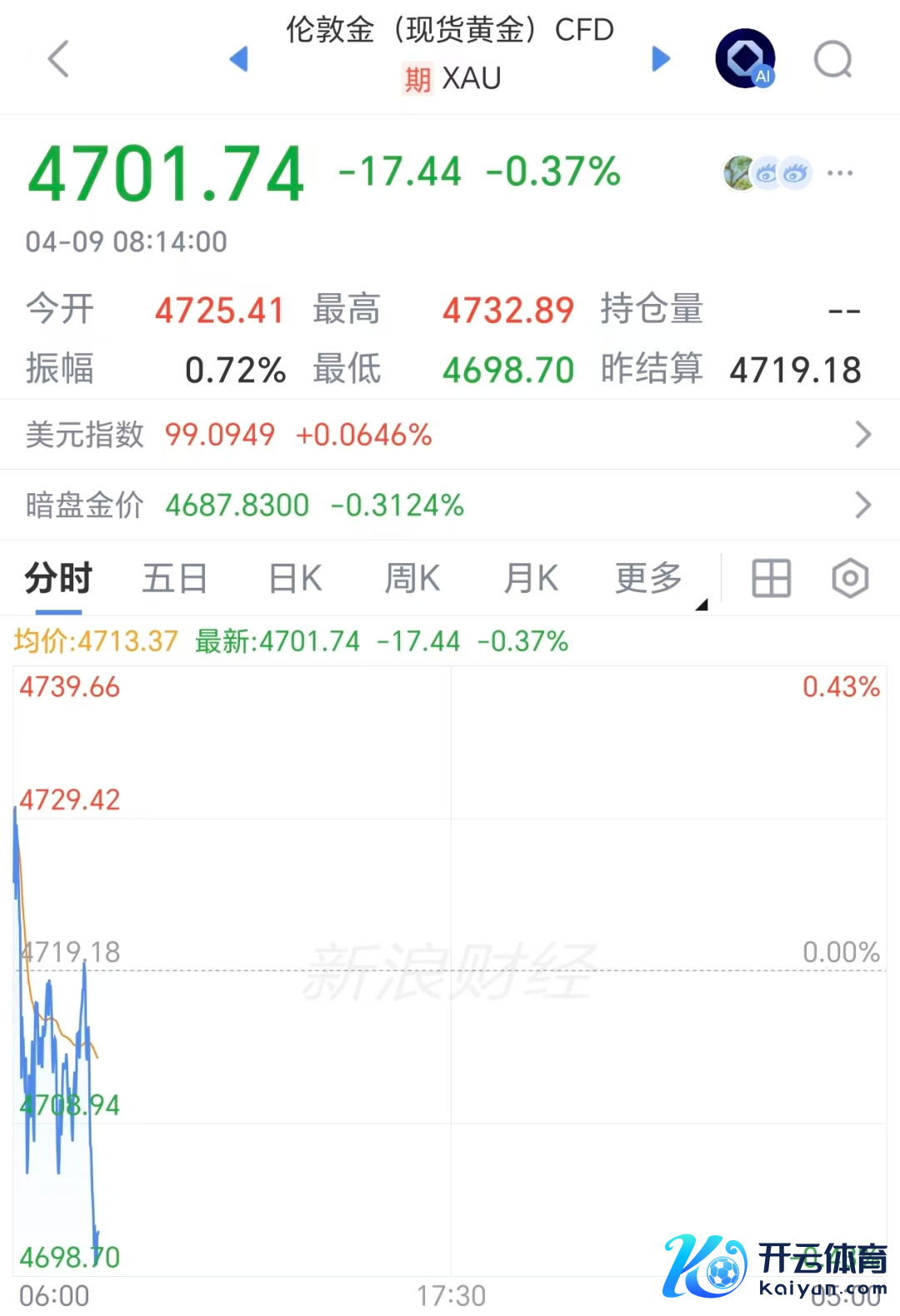The image size is (900, 1316).
Task: Switch to the 日K chart tab
Action: pos(295,578)
